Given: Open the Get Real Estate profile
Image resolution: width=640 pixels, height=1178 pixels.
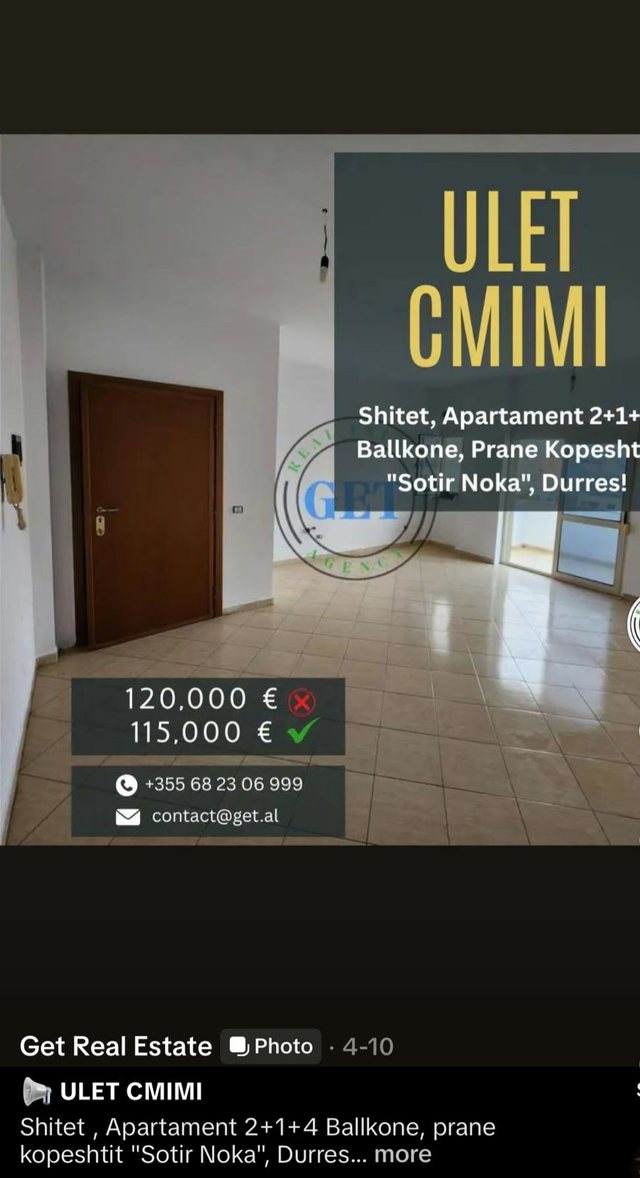Looking at the screenshot, I should pyautogui.click(x=115, y=1047).
